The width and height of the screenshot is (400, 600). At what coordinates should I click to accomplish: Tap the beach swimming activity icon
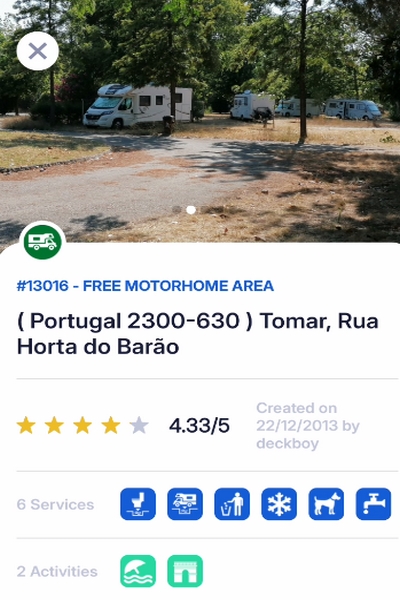[x=138, y=571]
